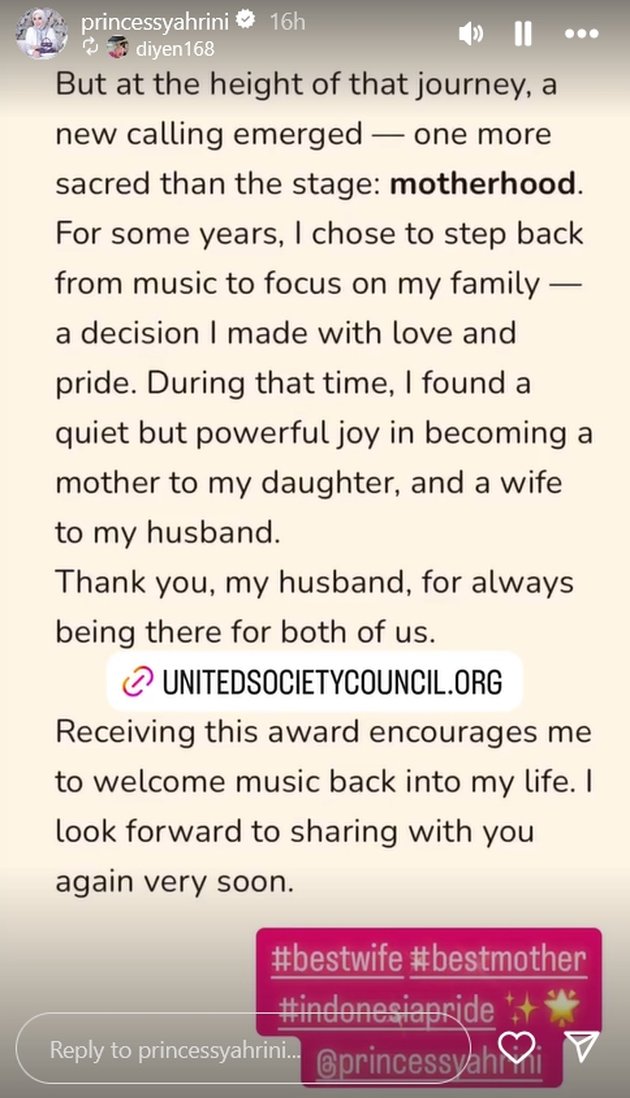
Task: Pause the story playback
Action: (x=523, y=35)
